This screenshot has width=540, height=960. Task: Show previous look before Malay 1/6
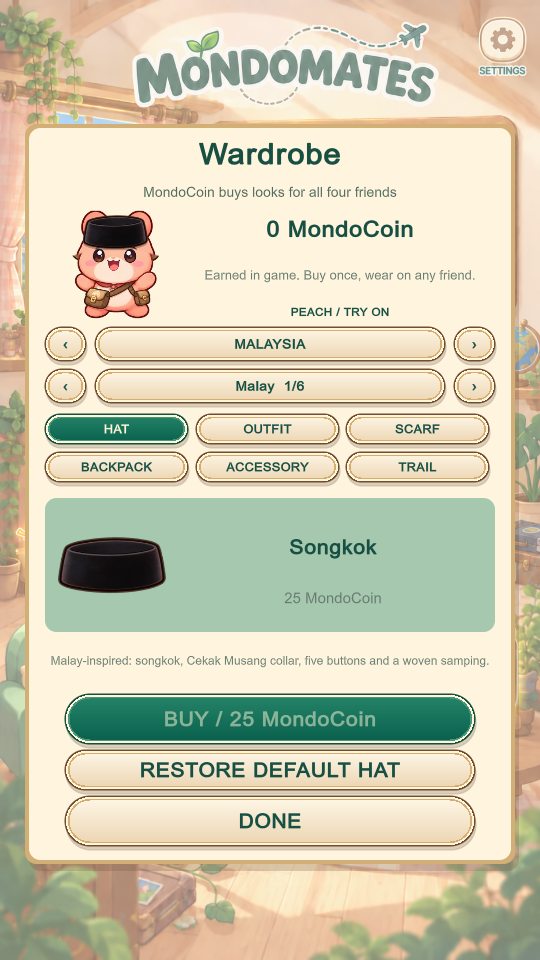(66, 386)
